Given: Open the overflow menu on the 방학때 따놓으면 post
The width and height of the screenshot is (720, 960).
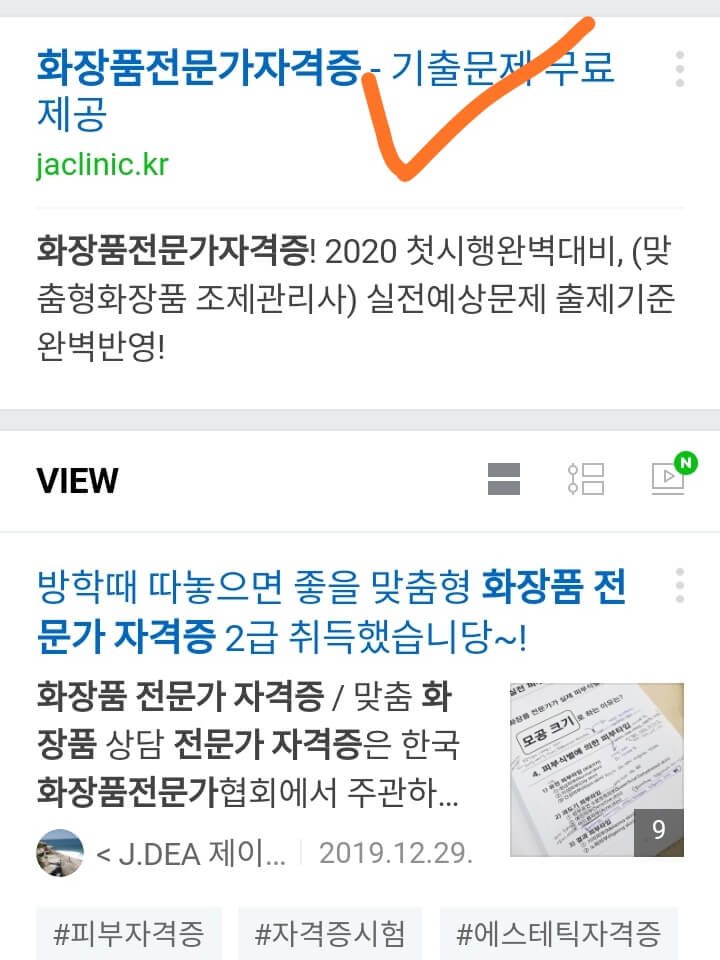Looking at the screenshot, I should point(680,586).
